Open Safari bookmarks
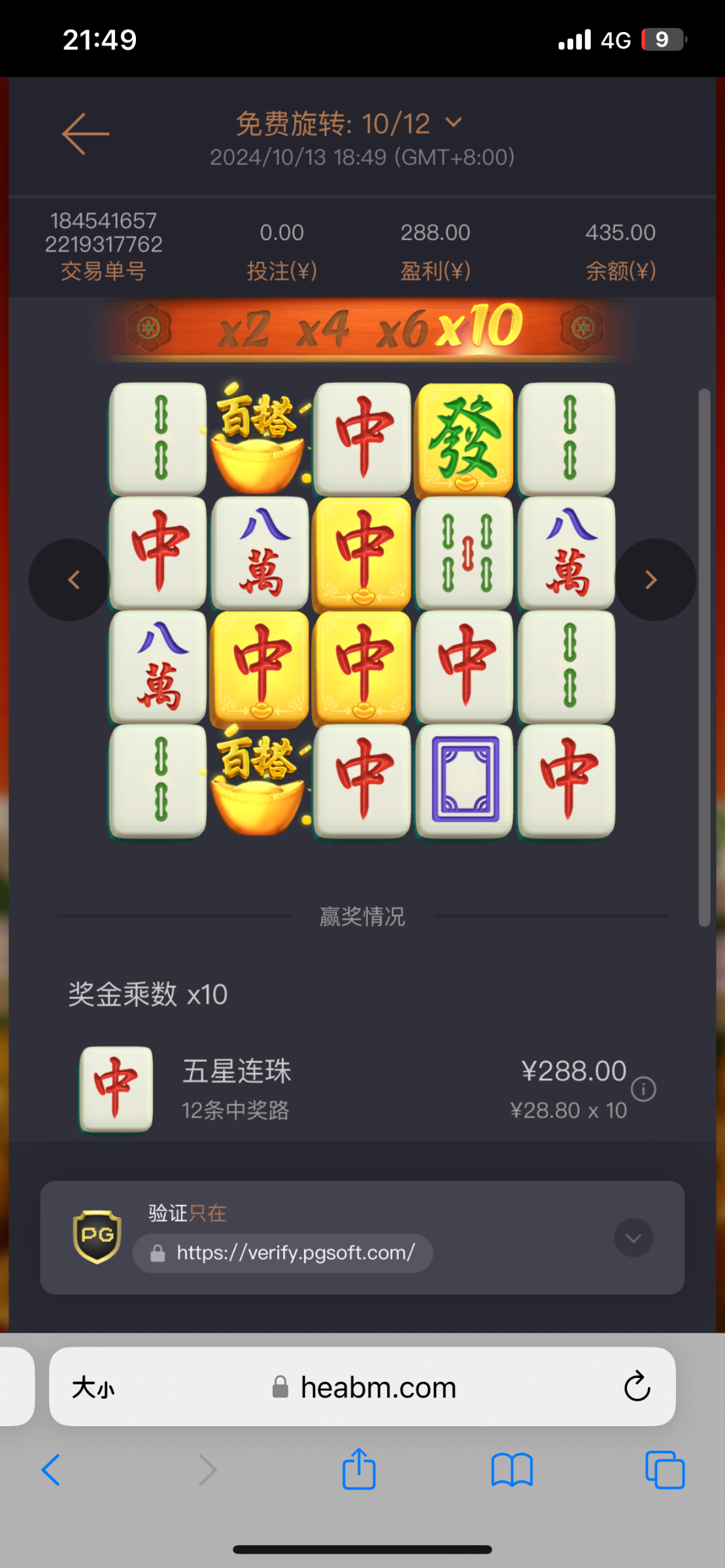725x1568 pixels. (x=512, y=1470)
